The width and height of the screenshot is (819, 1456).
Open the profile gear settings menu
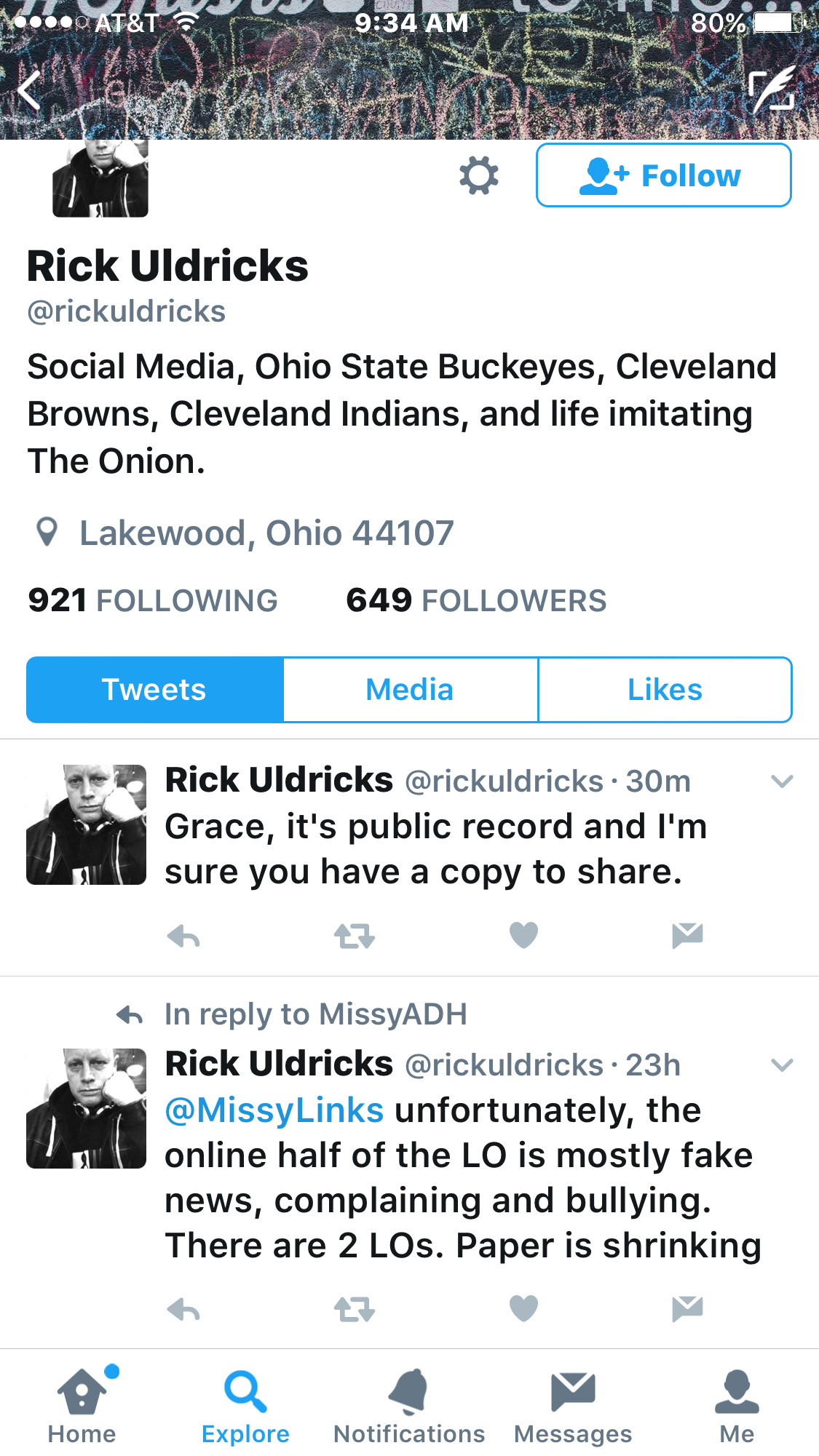[x=479, y=175]
